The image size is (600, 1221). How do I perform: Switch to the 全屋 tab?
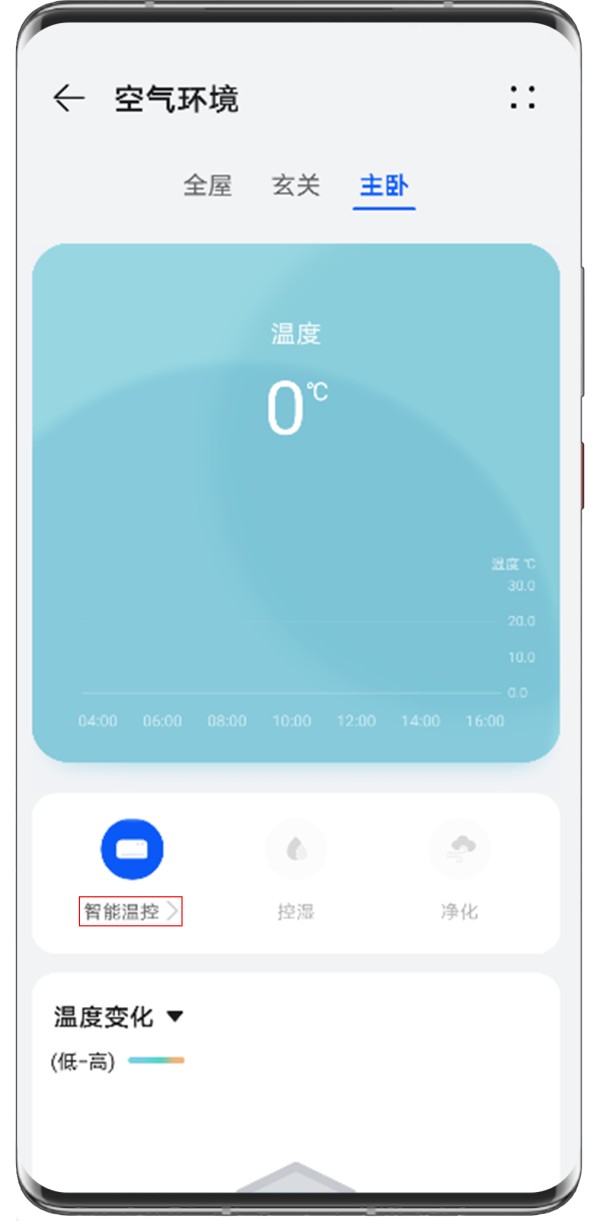(207, 185)
